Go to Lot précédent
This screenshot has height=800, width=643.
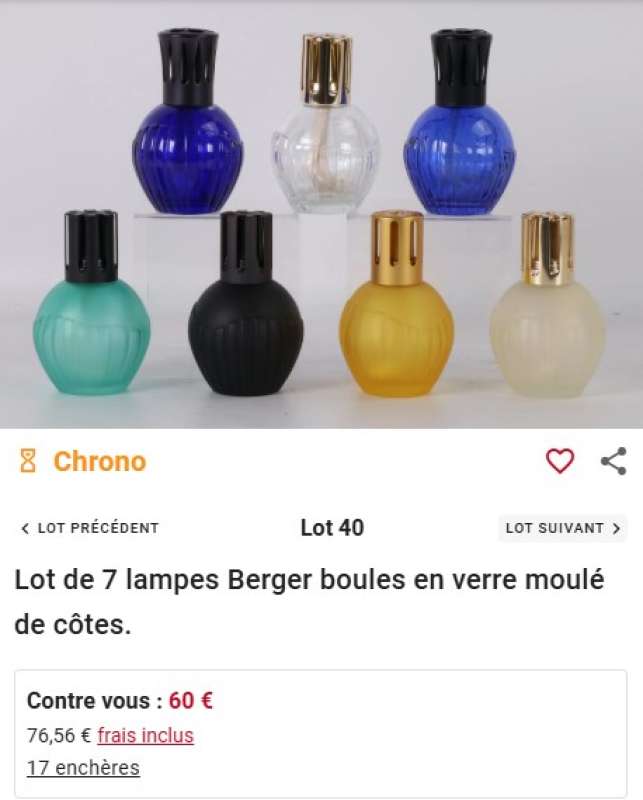[x=89, y=528]
